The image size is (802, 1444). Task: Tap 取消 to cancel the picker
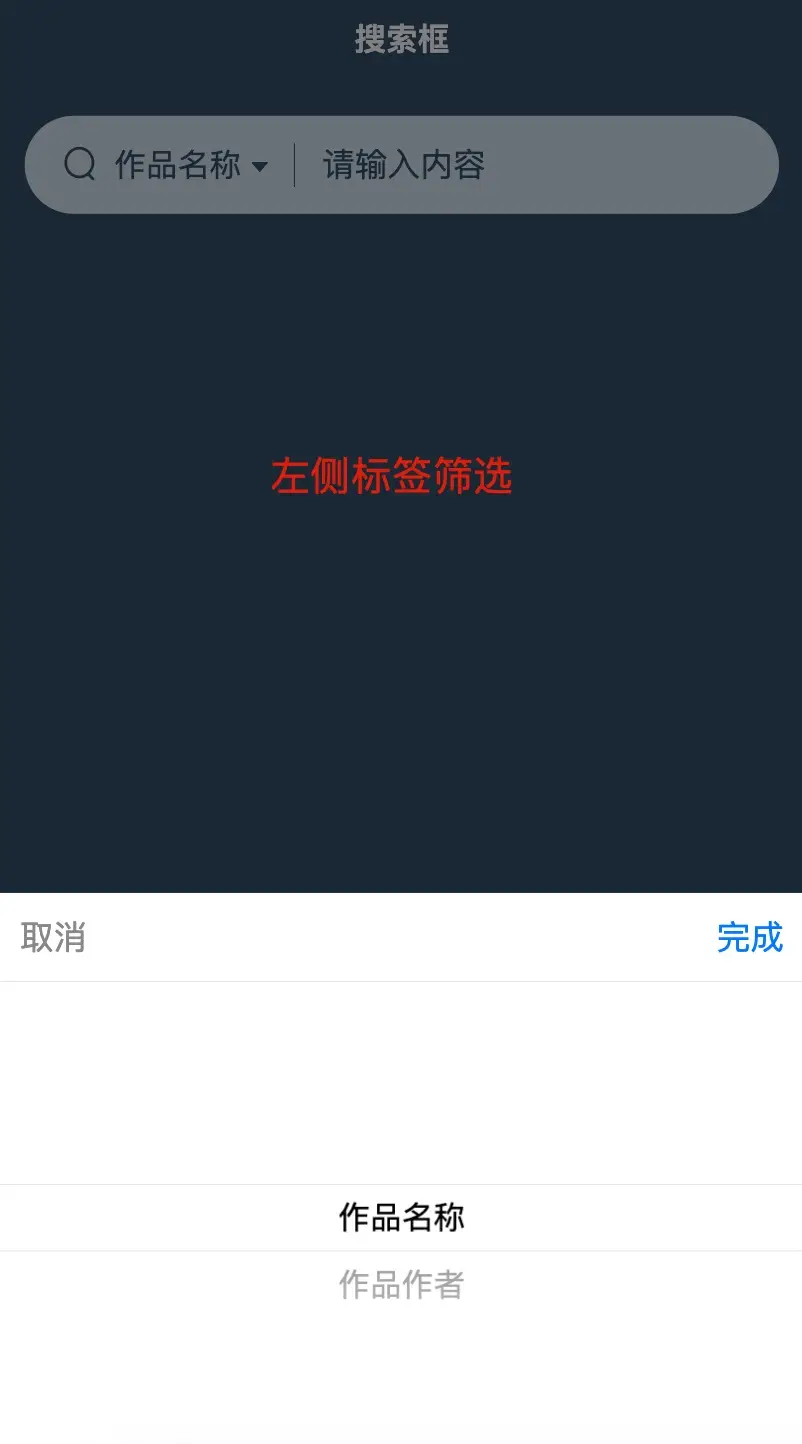coord(53,937)
